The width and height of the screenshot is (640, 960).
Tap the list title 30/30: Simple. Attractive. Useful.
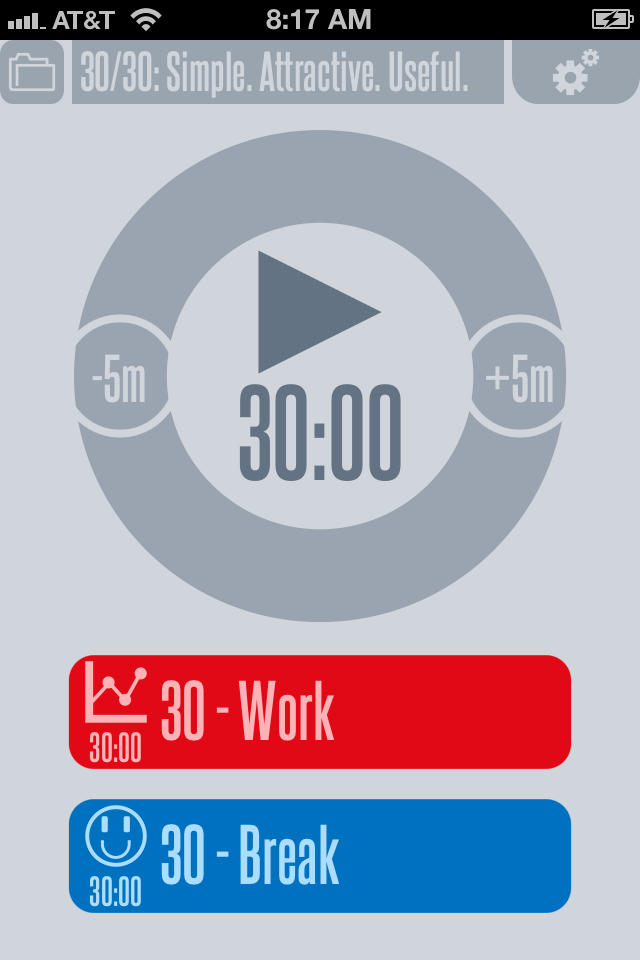coord(288,73)
